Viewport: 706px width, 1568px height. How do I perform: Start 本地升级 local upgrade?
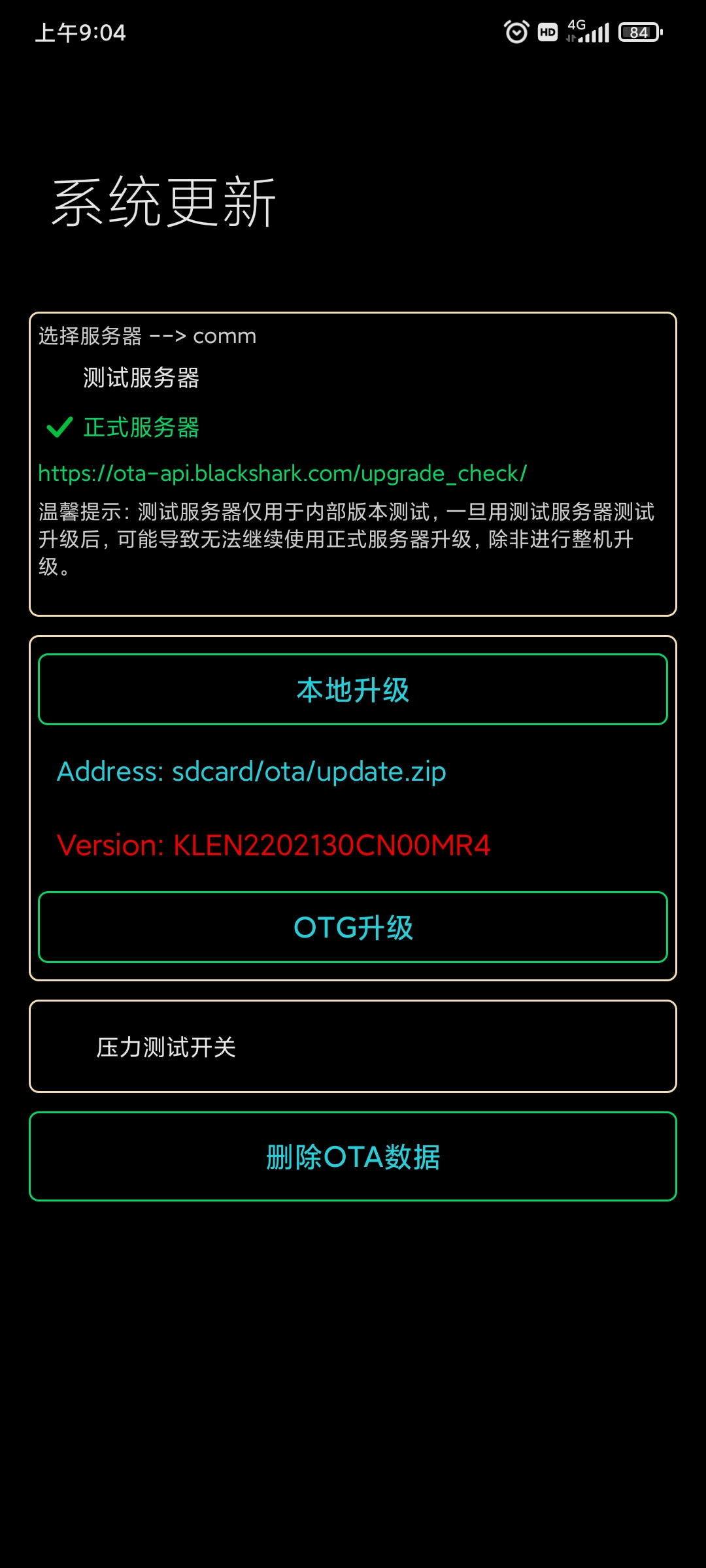(x=353, y=689)
